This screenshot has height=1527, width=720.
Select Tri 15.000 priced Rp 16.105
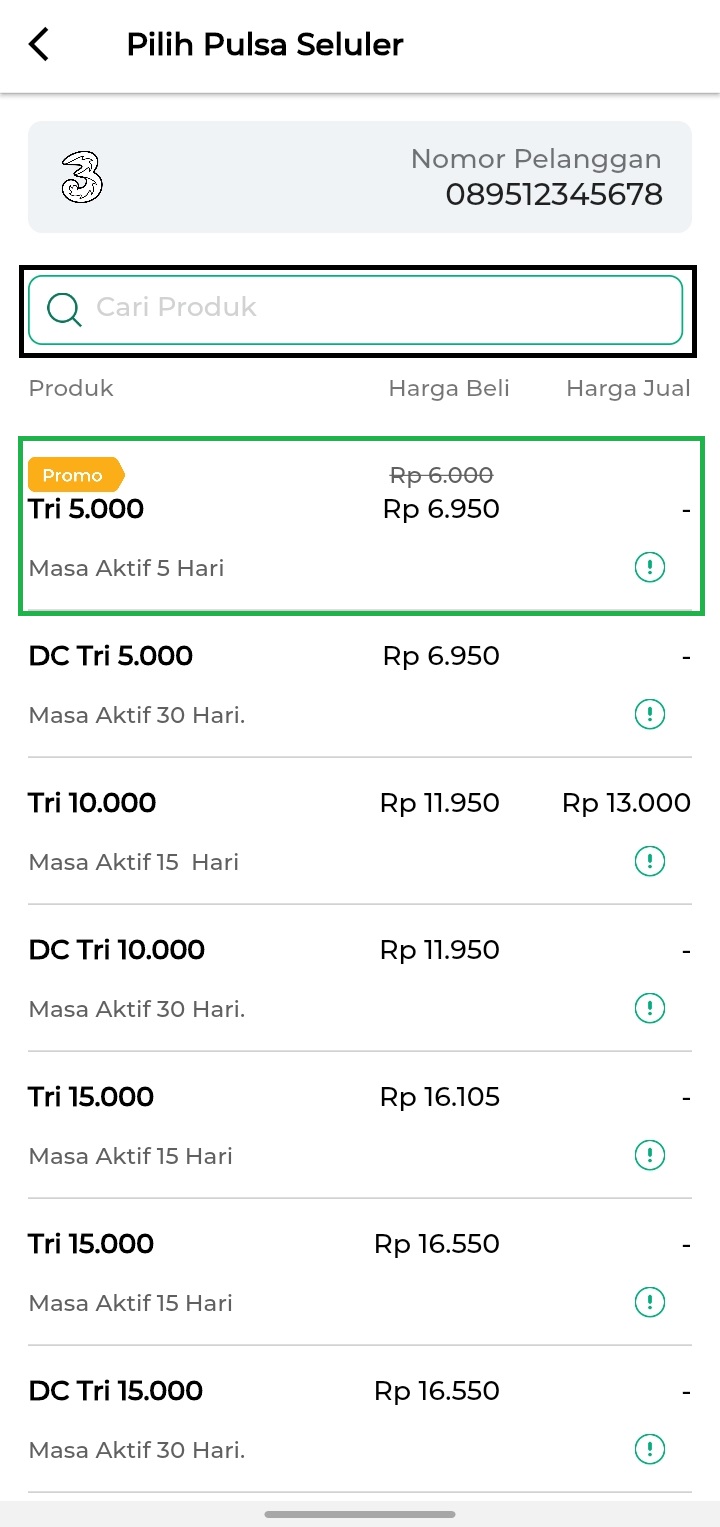(x=360, y=1126)
